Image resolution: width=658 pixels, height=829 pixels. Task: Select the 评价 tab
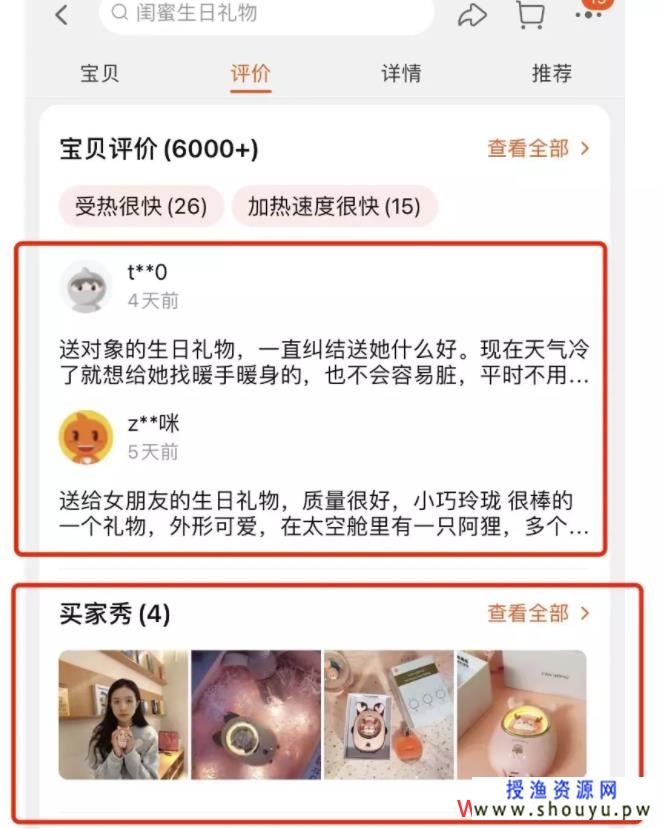click(250, 73)
